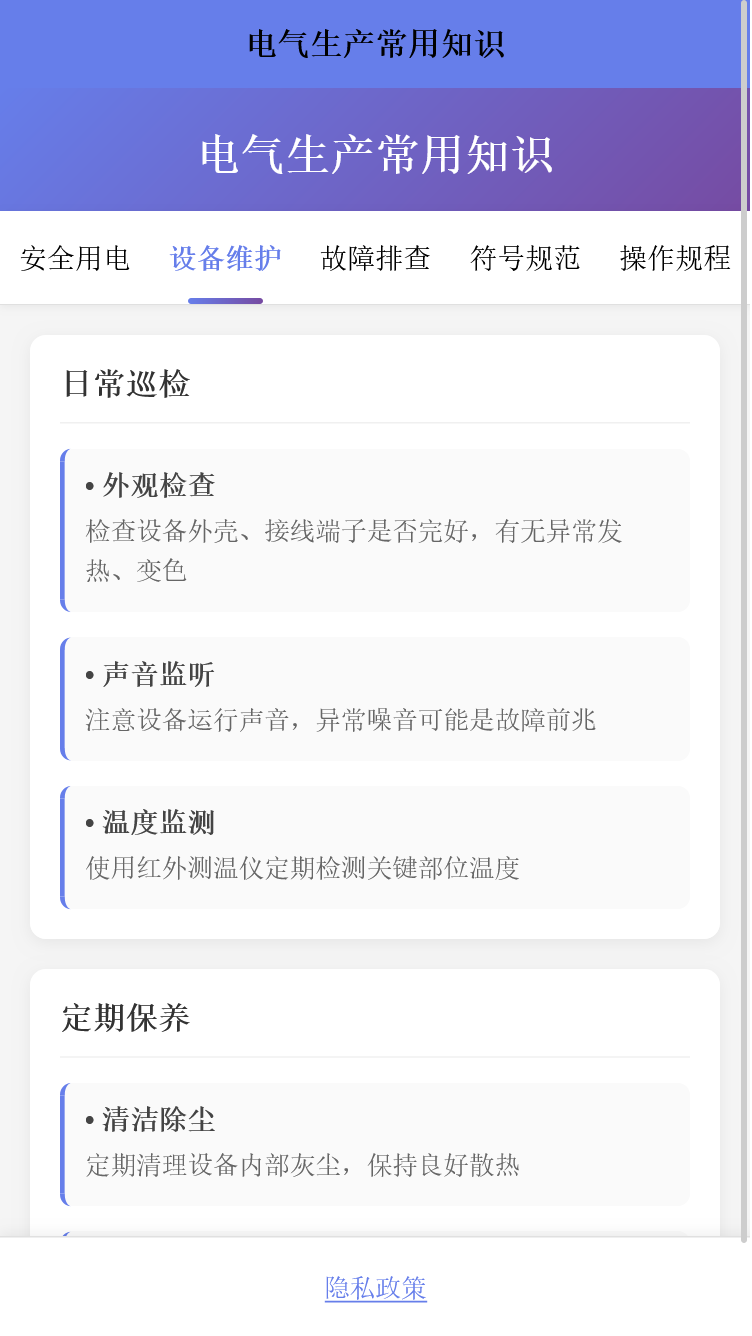Open the 隐私政策 privacy policy link
This screenshot has width=752, height=1336.
(375, 1290)
